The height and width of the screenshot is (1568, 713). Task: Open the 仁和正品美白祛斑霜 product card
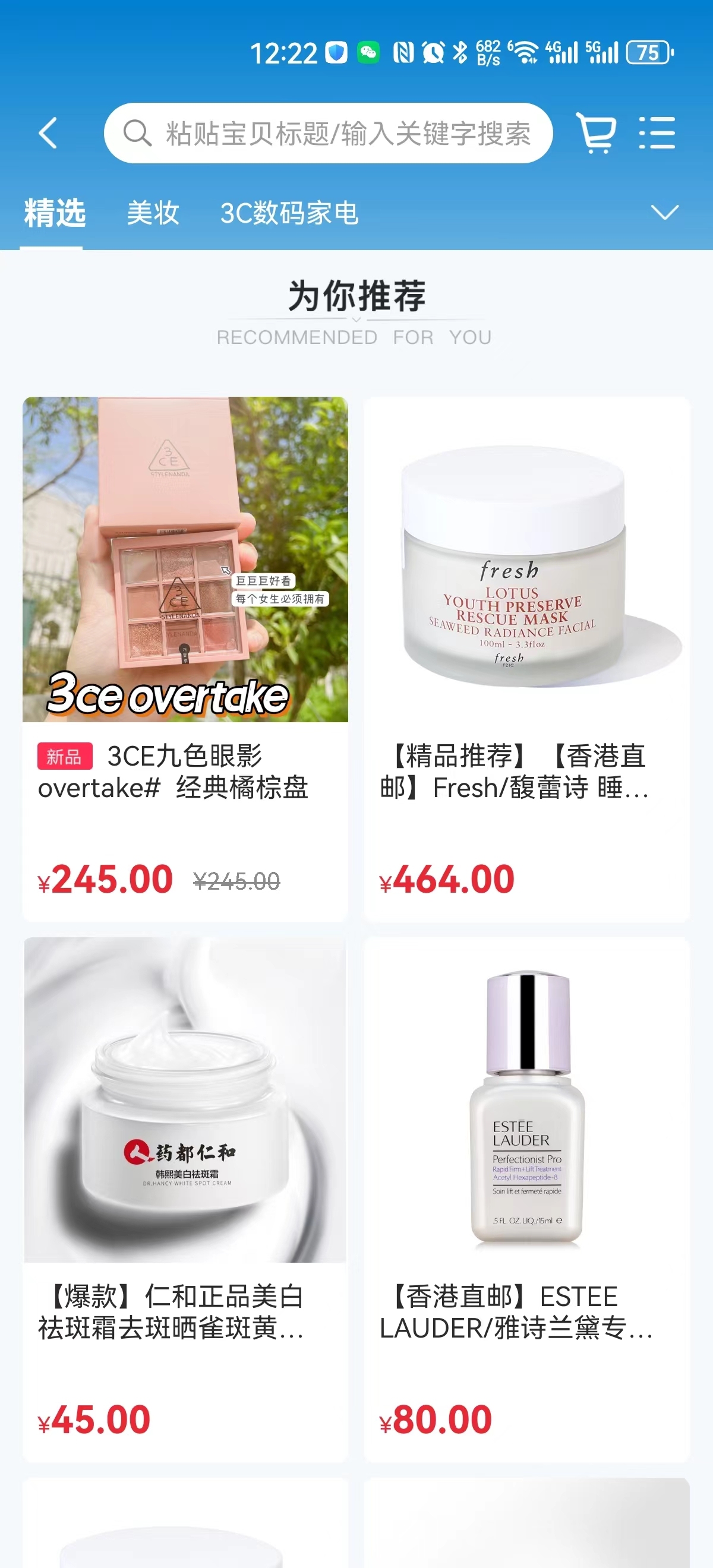[x=185, y=1198]
